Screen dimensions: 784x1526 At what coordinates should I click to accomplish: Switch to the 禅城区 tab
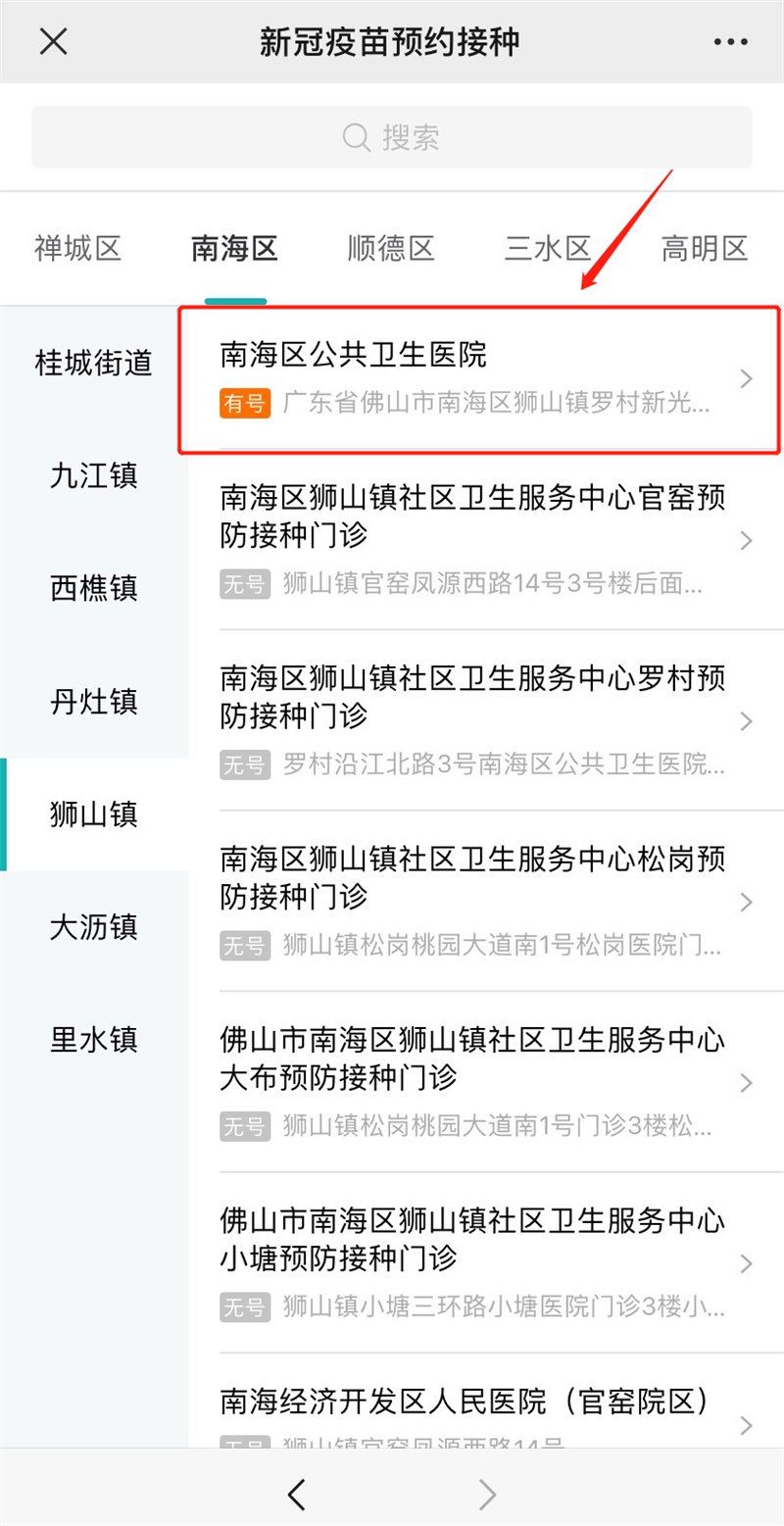(x=77, y=248)
